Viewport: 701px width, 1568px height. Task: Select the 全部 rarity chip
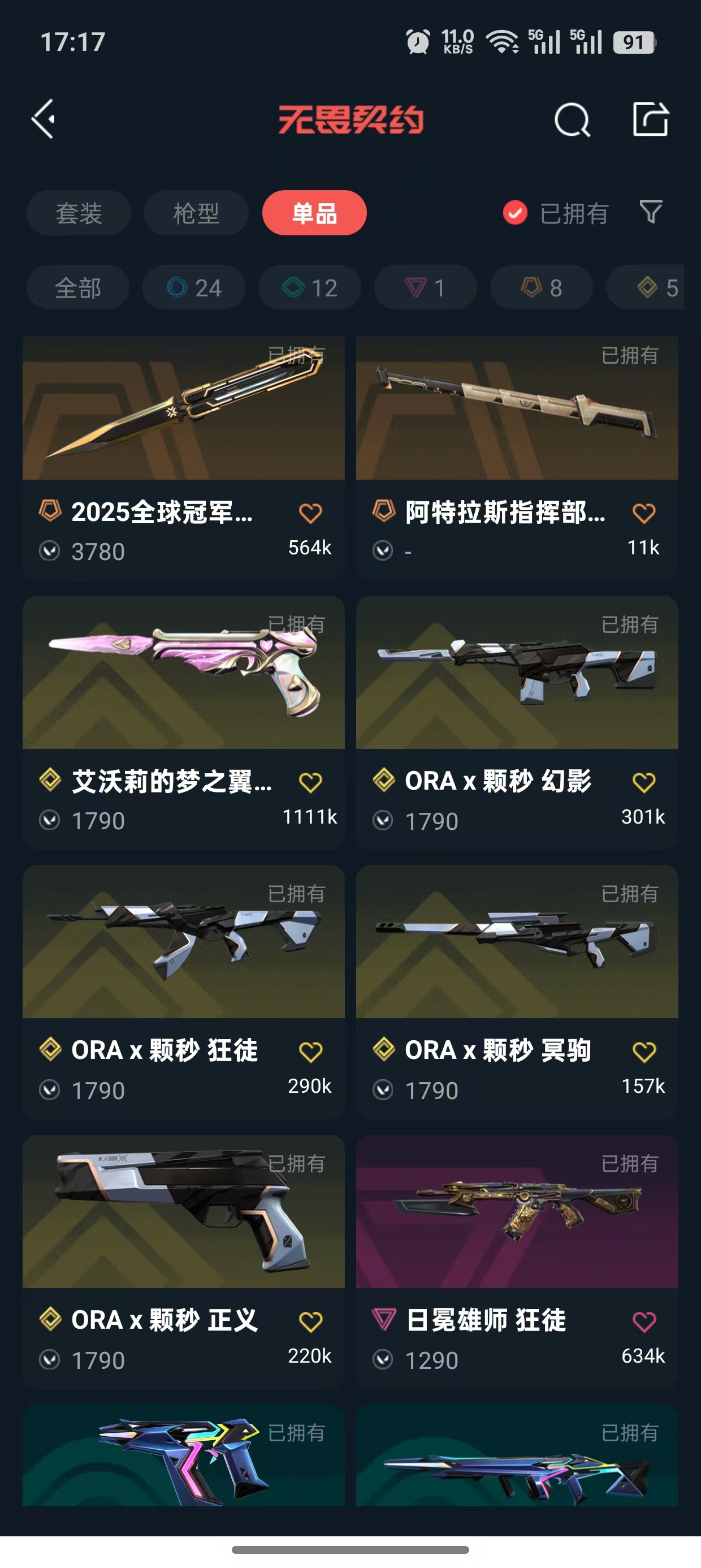point(78,287)
